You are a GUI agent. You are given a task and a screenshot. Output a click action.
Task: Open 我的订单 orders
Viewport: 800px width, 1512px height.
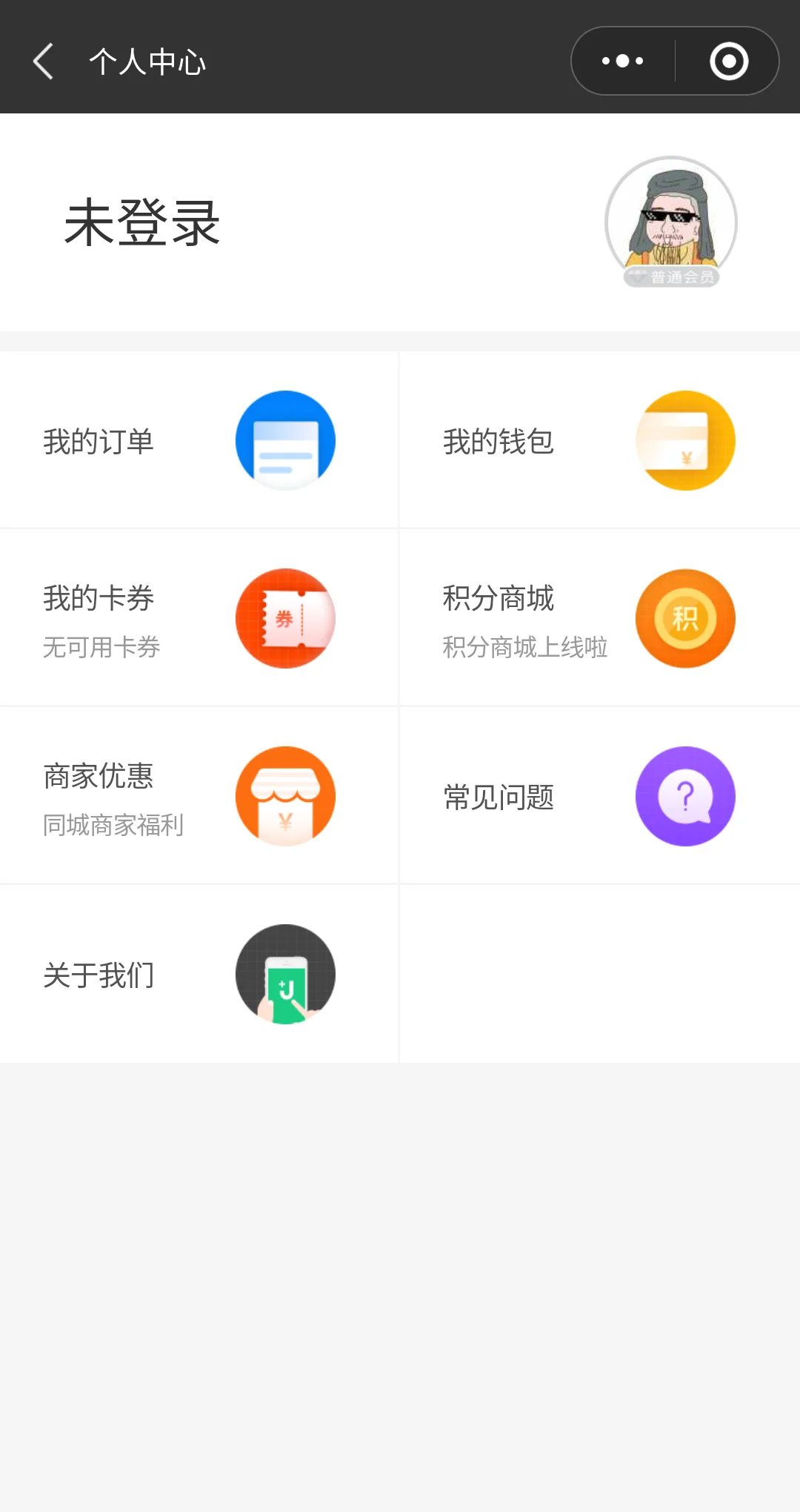[x=199, y=440]
